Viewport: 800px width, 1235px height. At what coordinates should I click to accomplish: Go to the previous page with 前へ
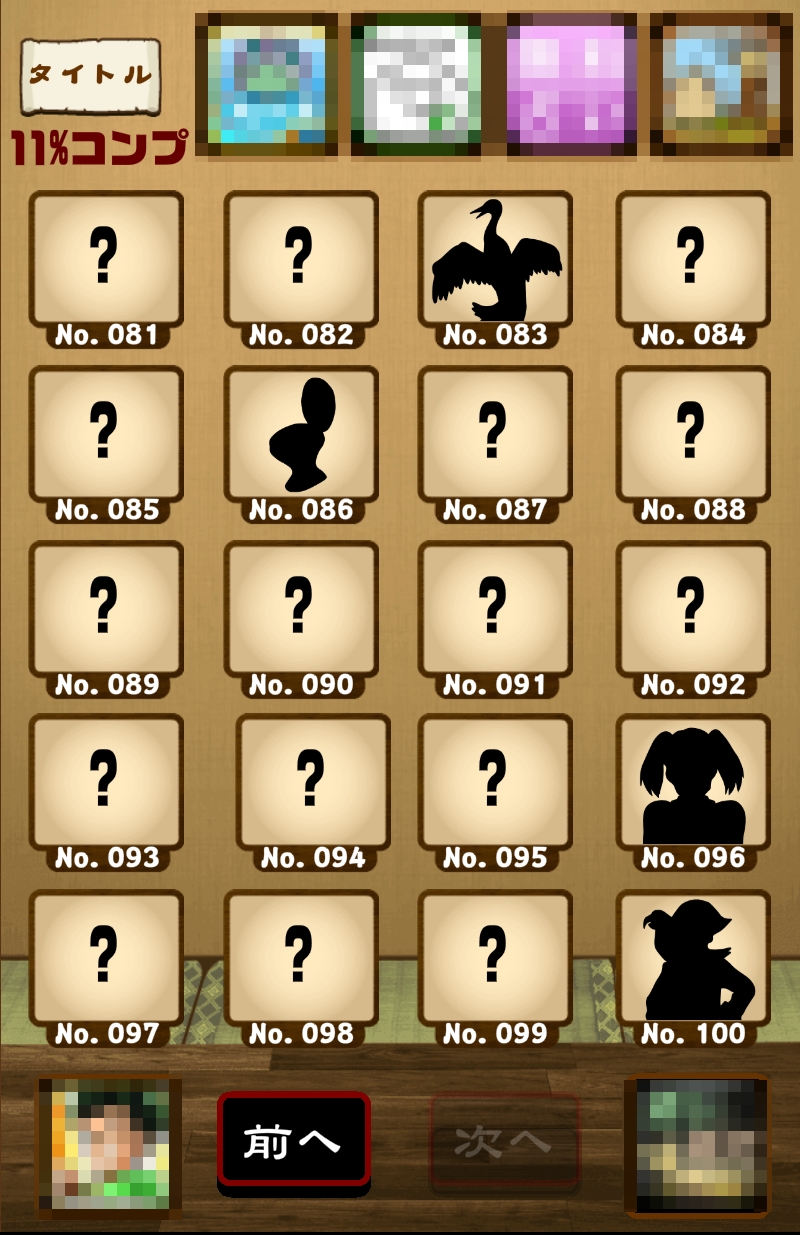coord(293,1143)
